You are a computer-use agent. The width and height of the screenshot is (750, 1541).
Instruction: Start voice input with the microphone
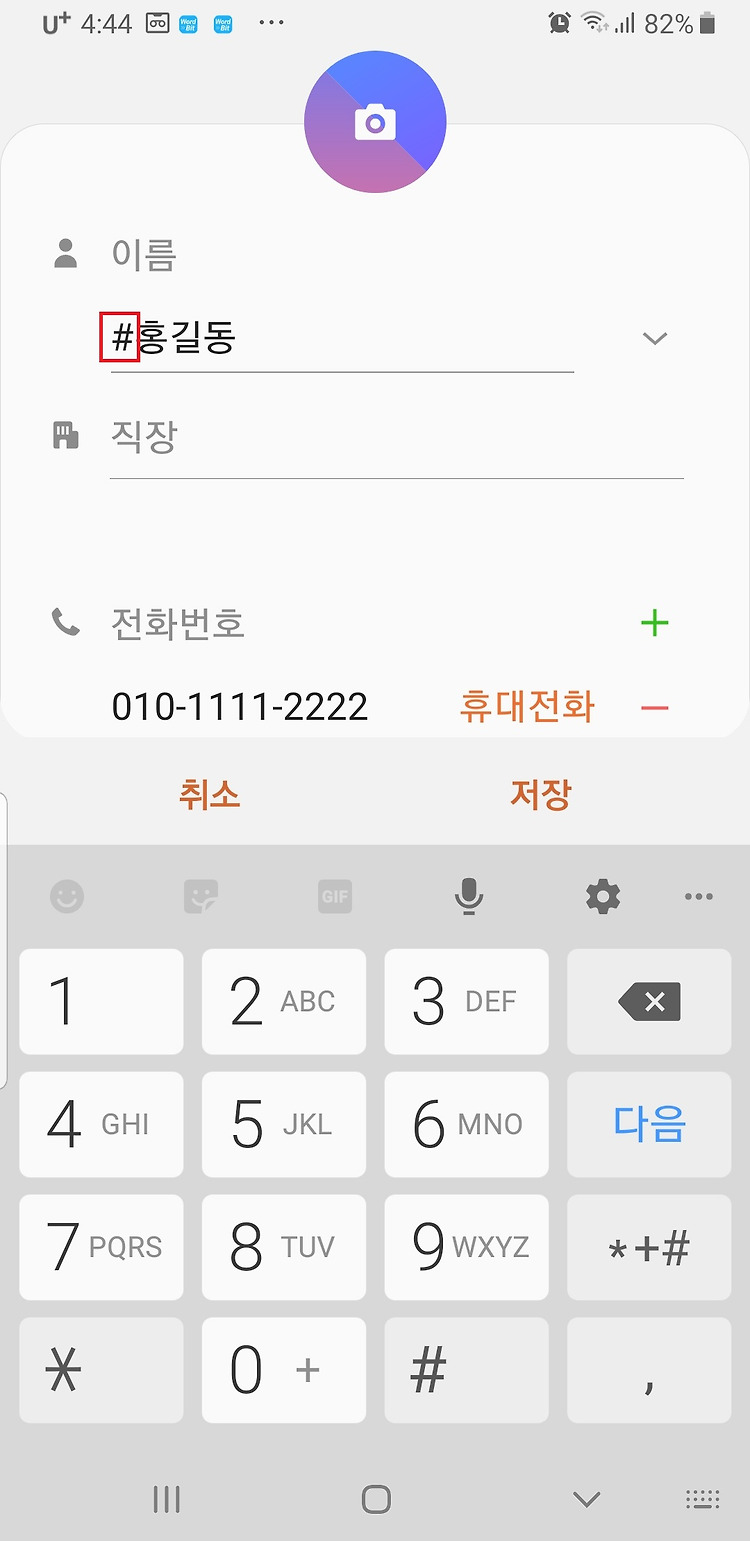(468, 897)
